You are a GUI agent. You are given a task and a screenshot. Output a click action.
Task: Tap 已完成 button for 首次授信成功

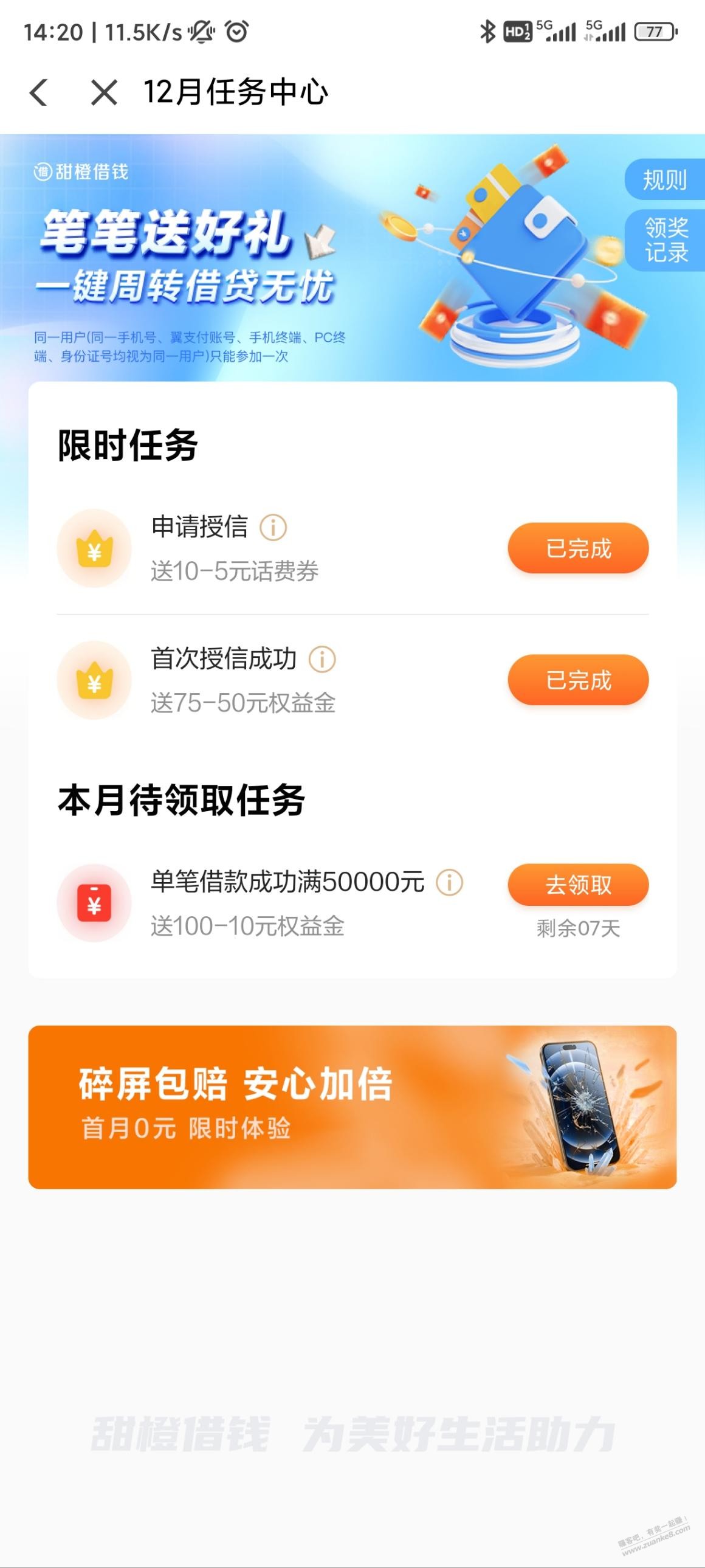578,680
